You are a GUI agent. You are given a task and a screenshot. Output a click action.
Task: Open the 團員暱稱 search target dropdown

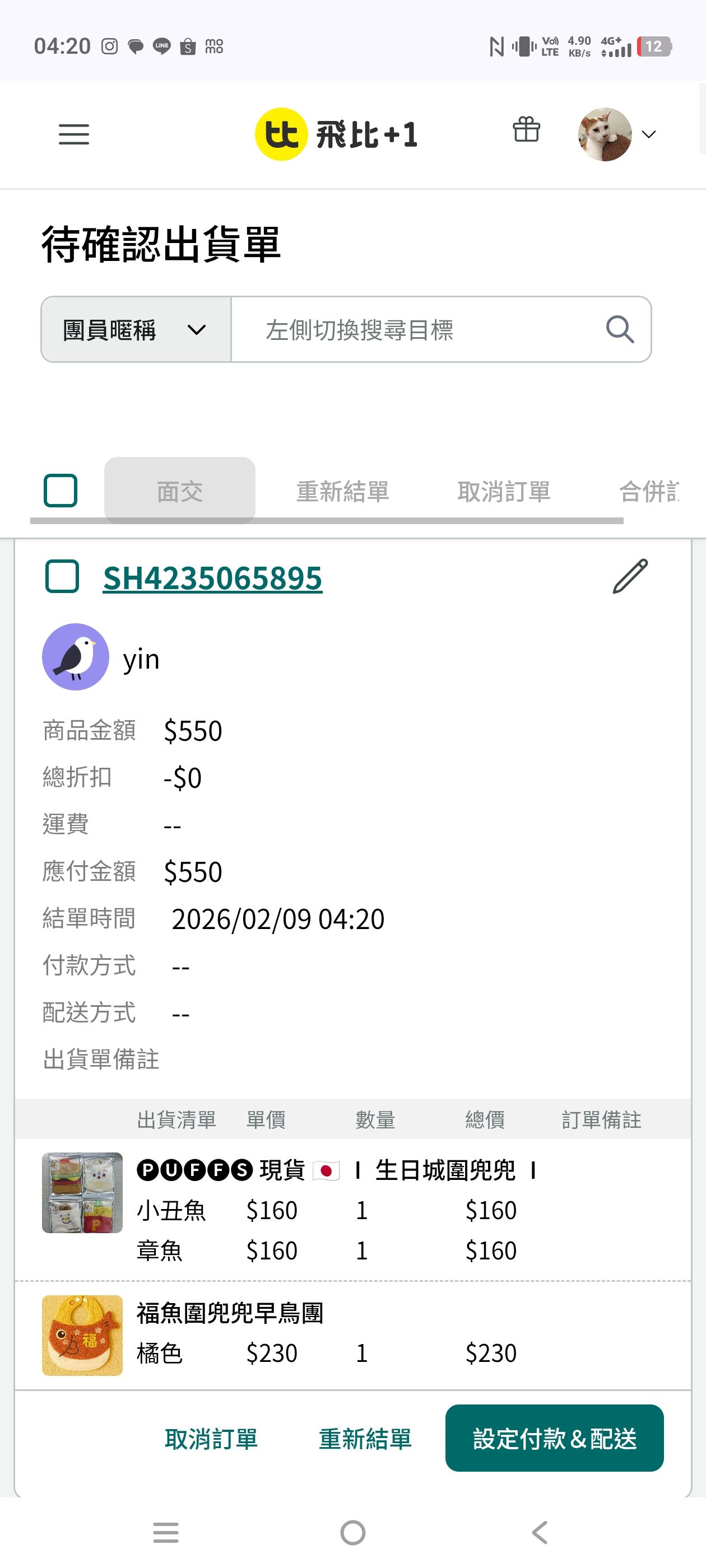(136, 330)
